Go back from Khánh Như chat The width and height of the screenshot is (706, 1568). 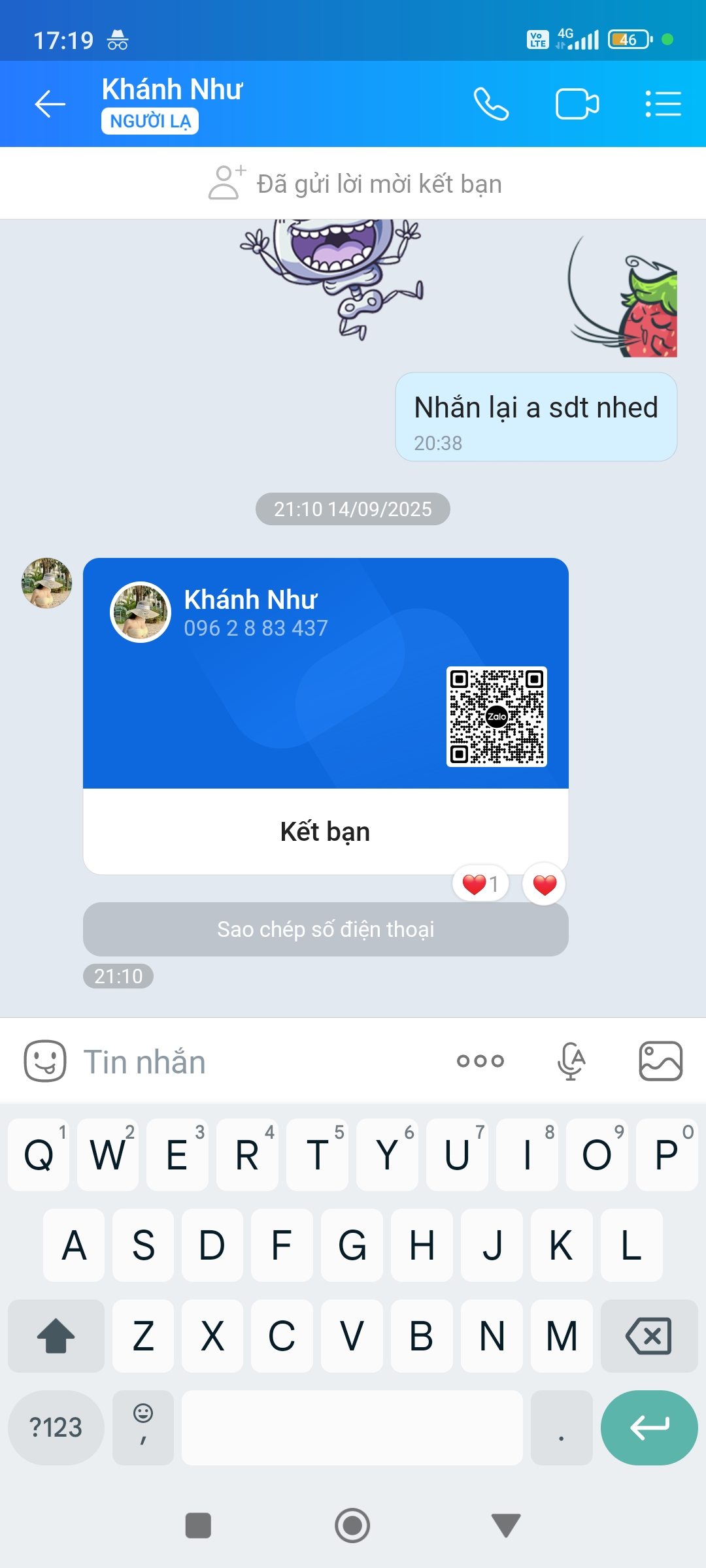(50, 104)
